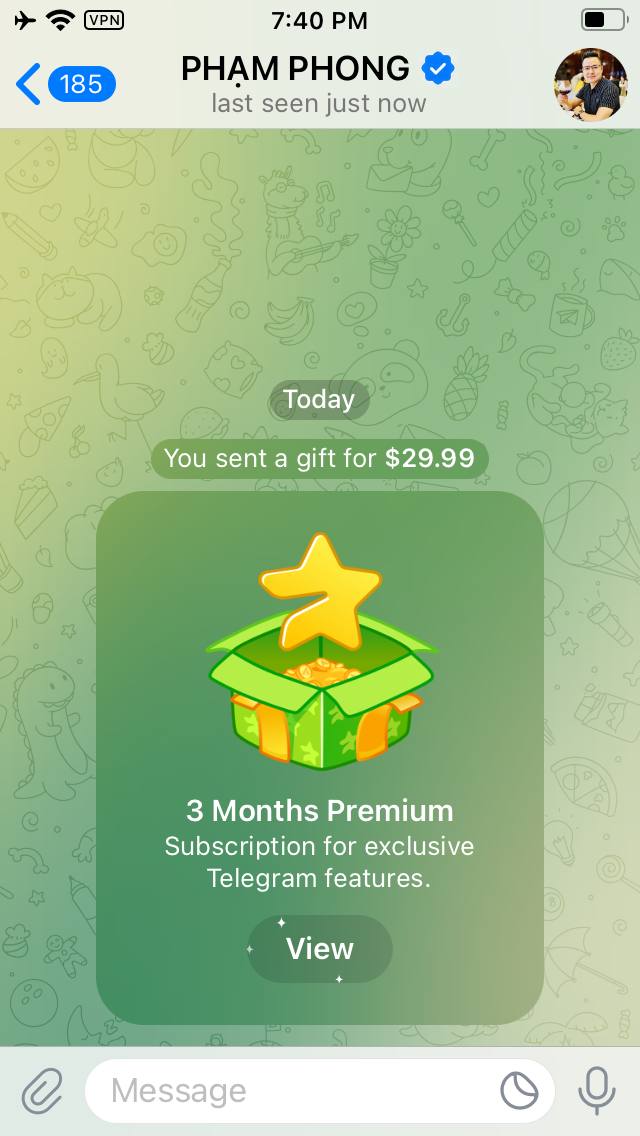Open Phạm Phong's profile photo
This screenshot has width=640, height=1136.
pos(590,84)
